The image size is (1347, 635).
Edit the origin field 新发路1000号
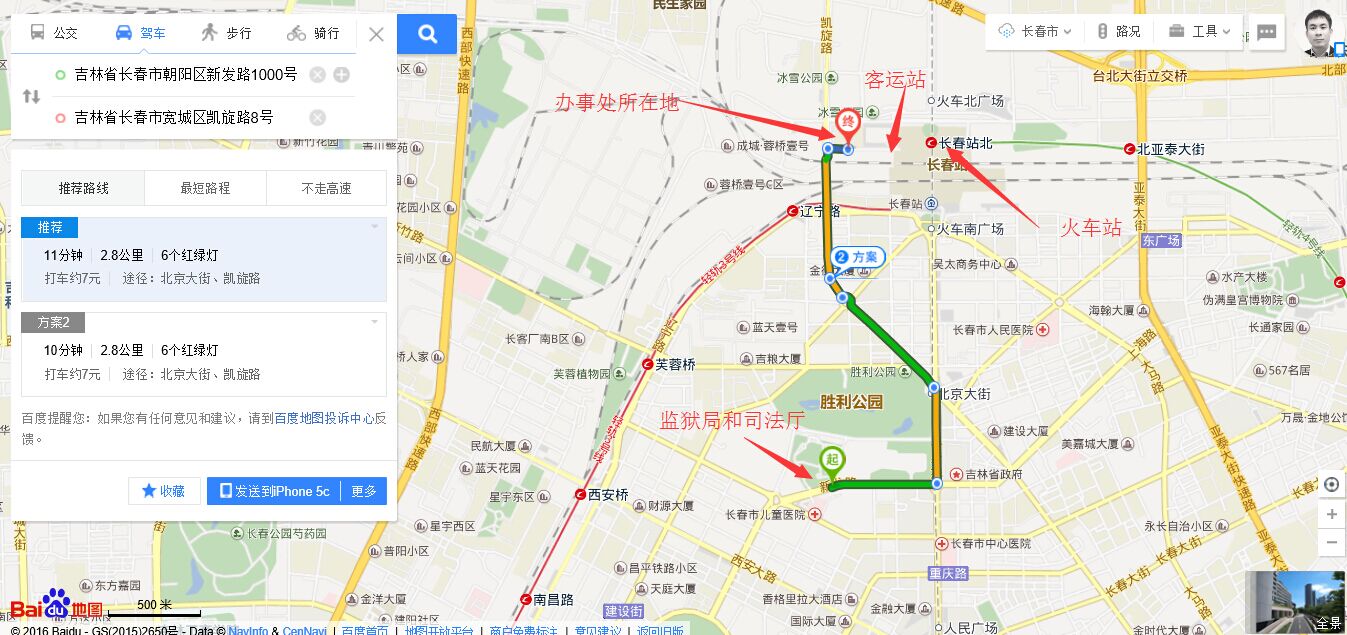point(185,75)
